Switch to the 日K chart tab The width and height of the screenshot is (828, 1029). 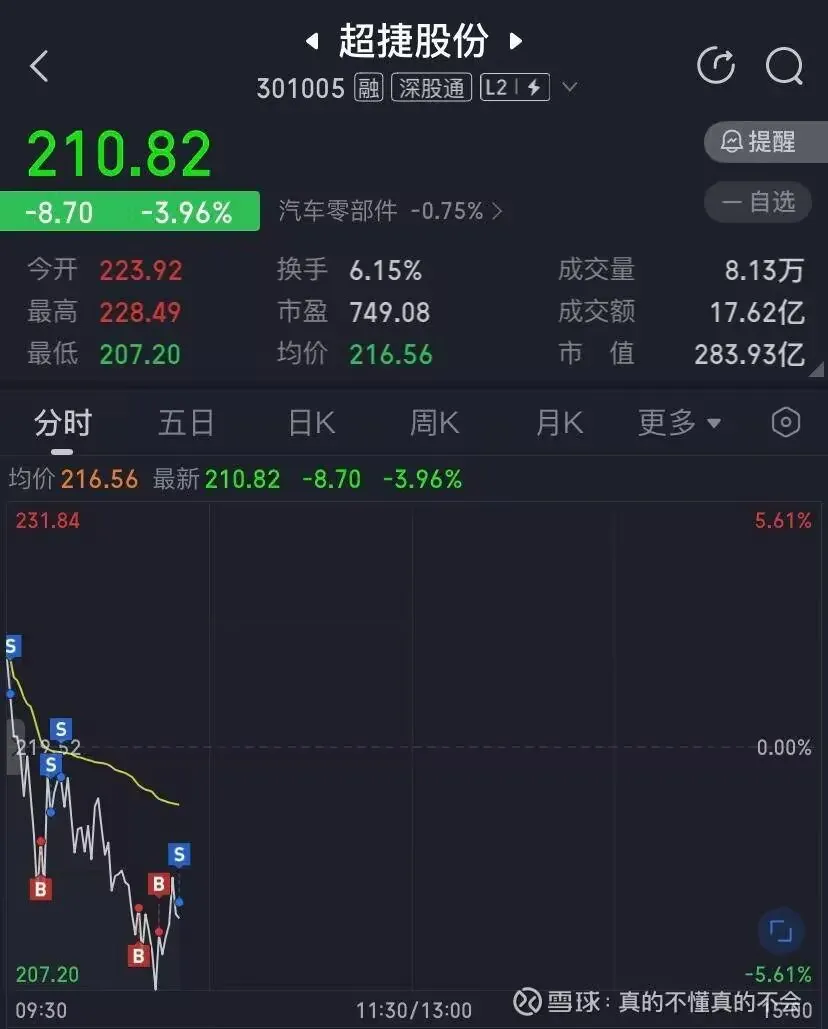click(x=311, y=423)
